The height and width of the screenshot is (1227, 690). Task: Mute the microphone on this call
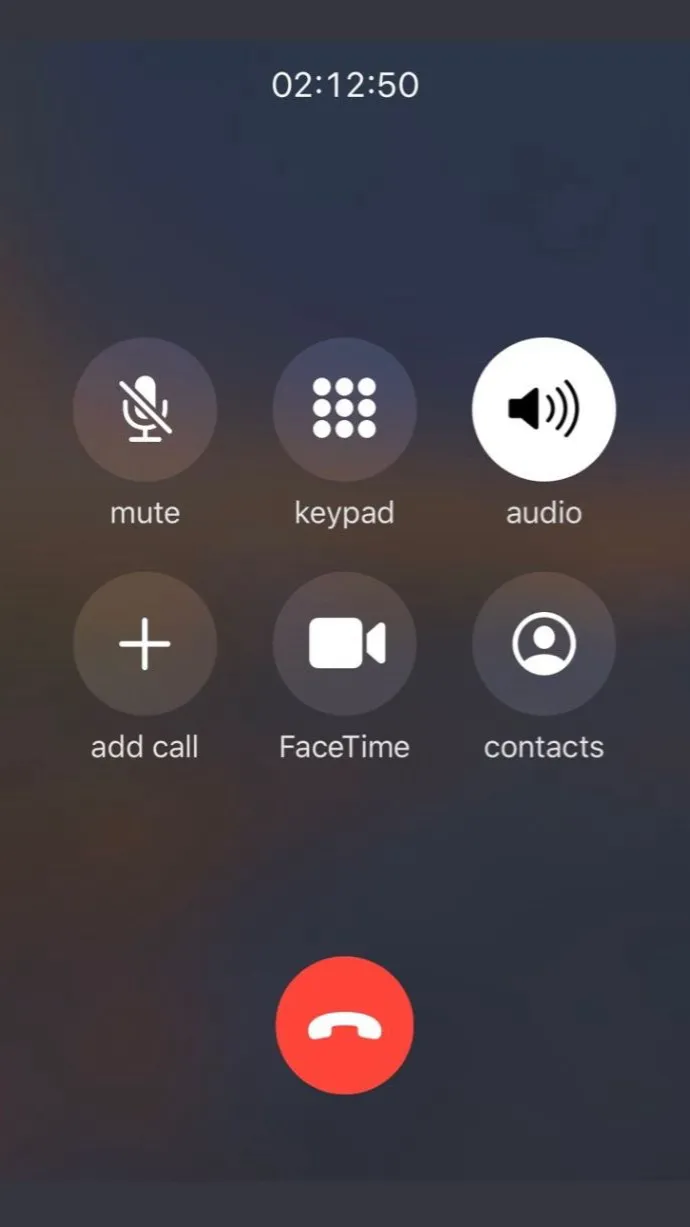[145, 409]
